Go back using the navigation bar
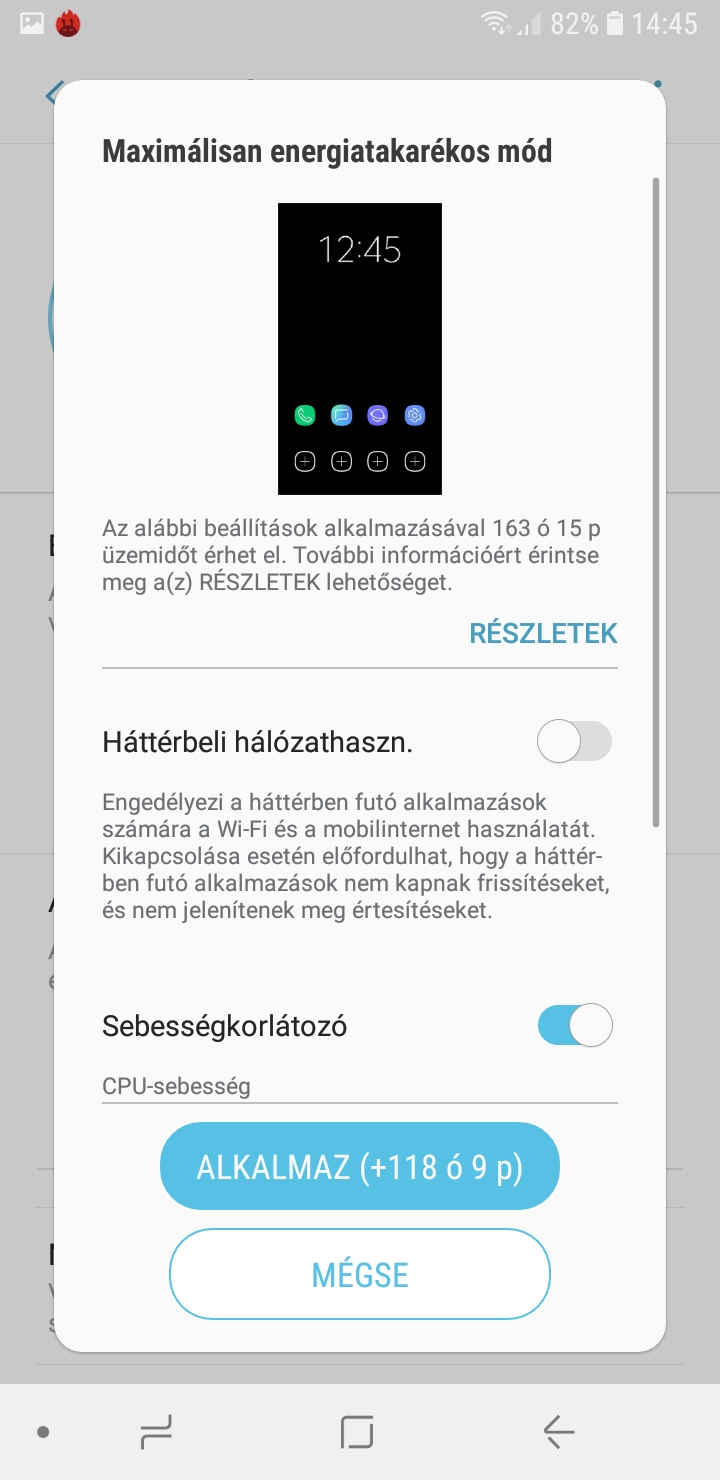The height and width of the screenshot is (1480, 720). pos(558,1432)
